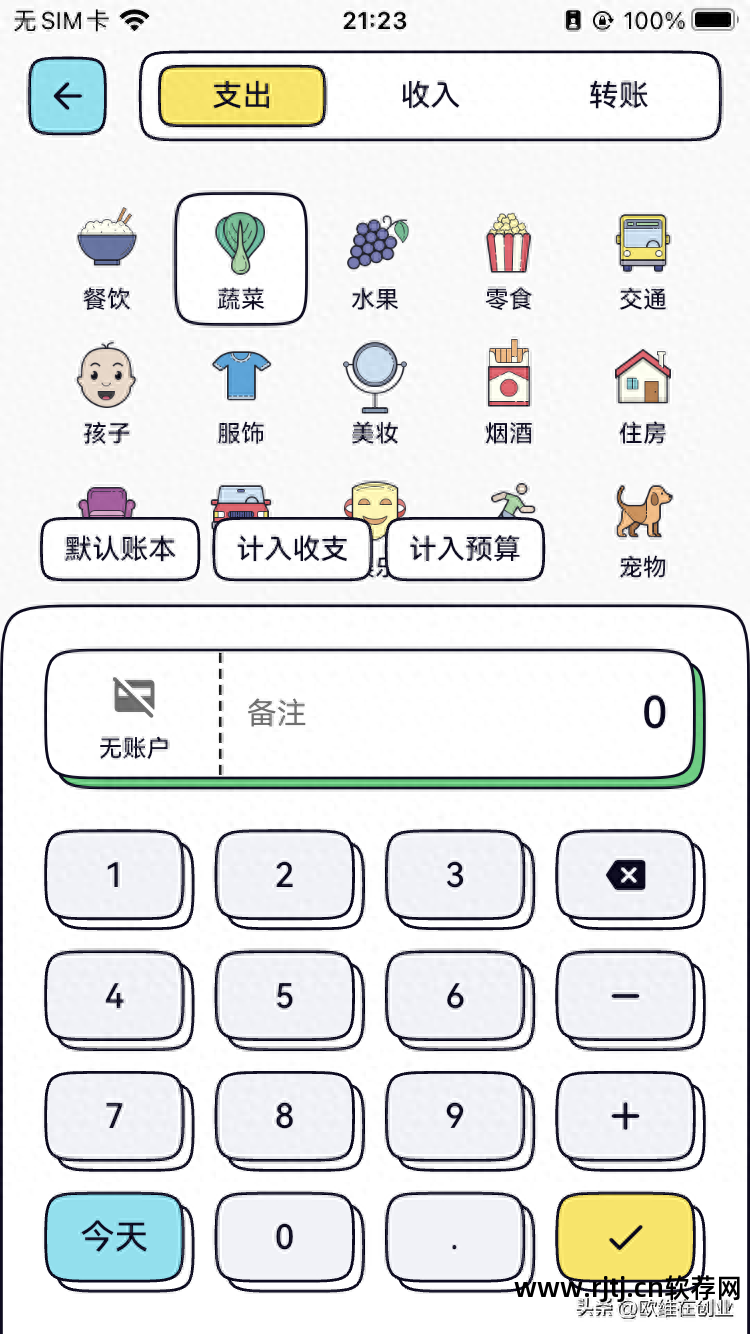This screenshot has width=750, height=1334.
Task: Confirm entry with the checkmark button
Action: click(626, 1237)
